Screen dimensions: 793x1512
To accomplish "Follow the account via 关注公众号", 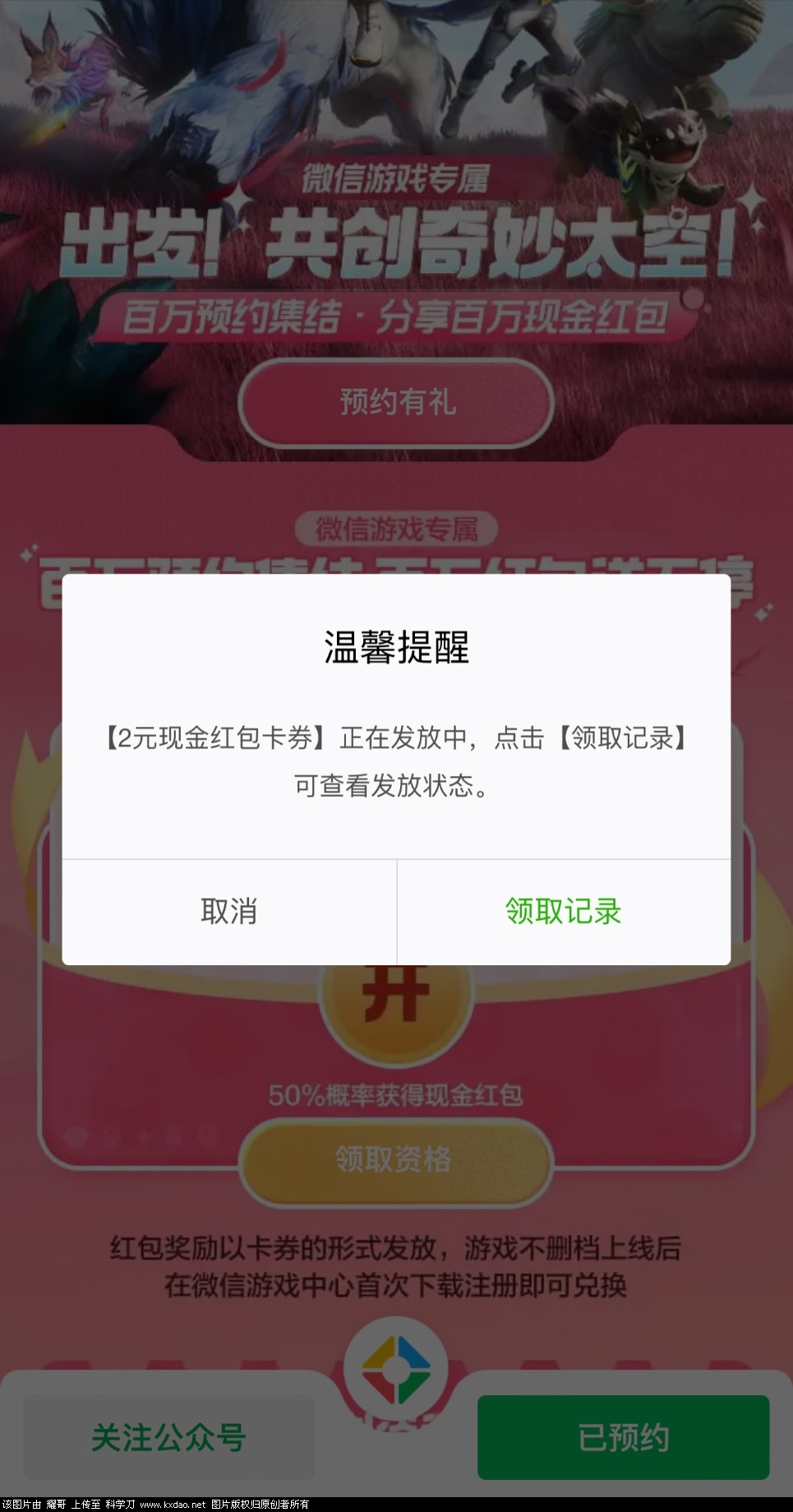I will [x=169, y=1437].
